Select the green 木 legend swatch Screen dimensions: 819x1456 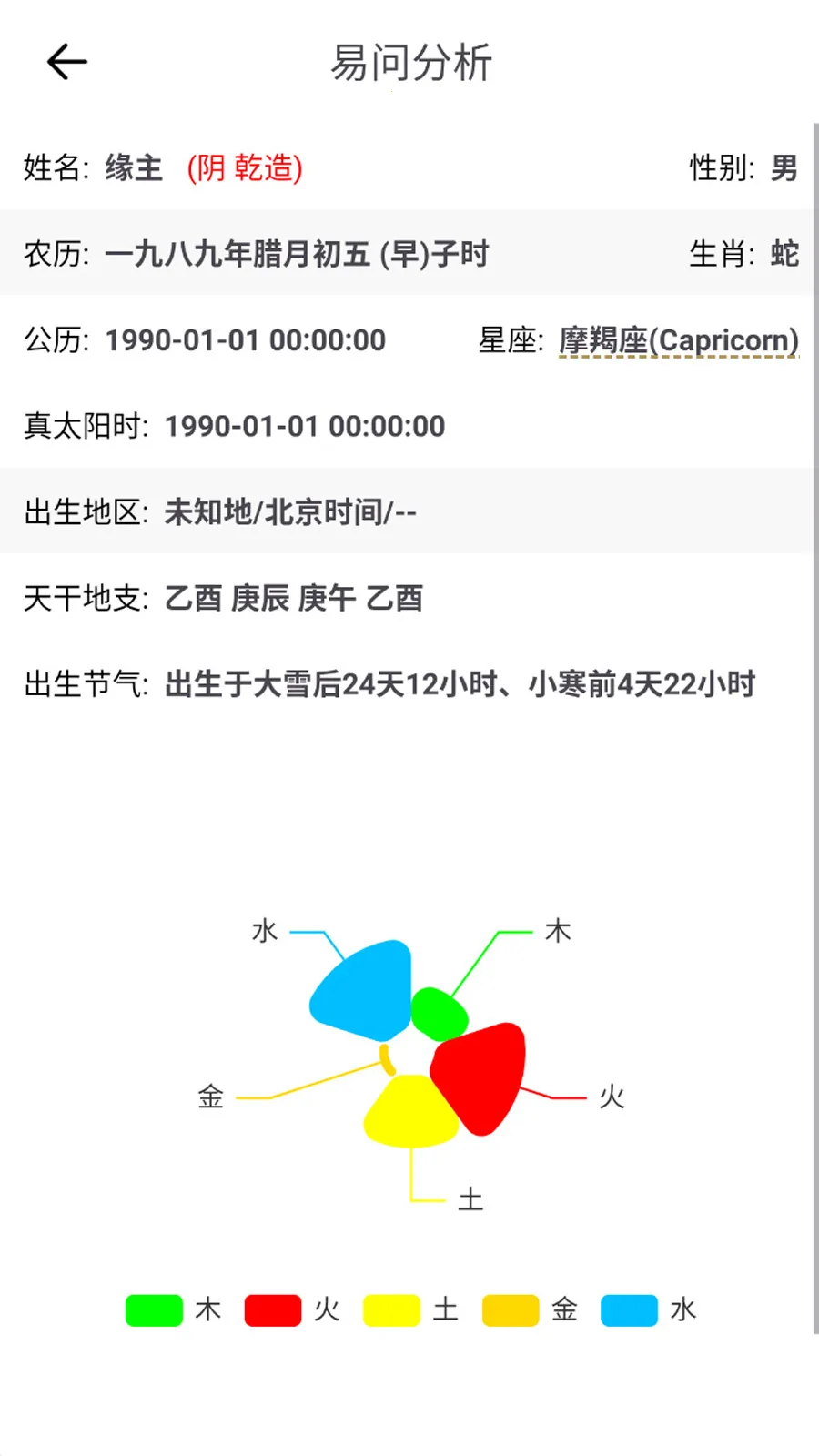coord(153,1309)
